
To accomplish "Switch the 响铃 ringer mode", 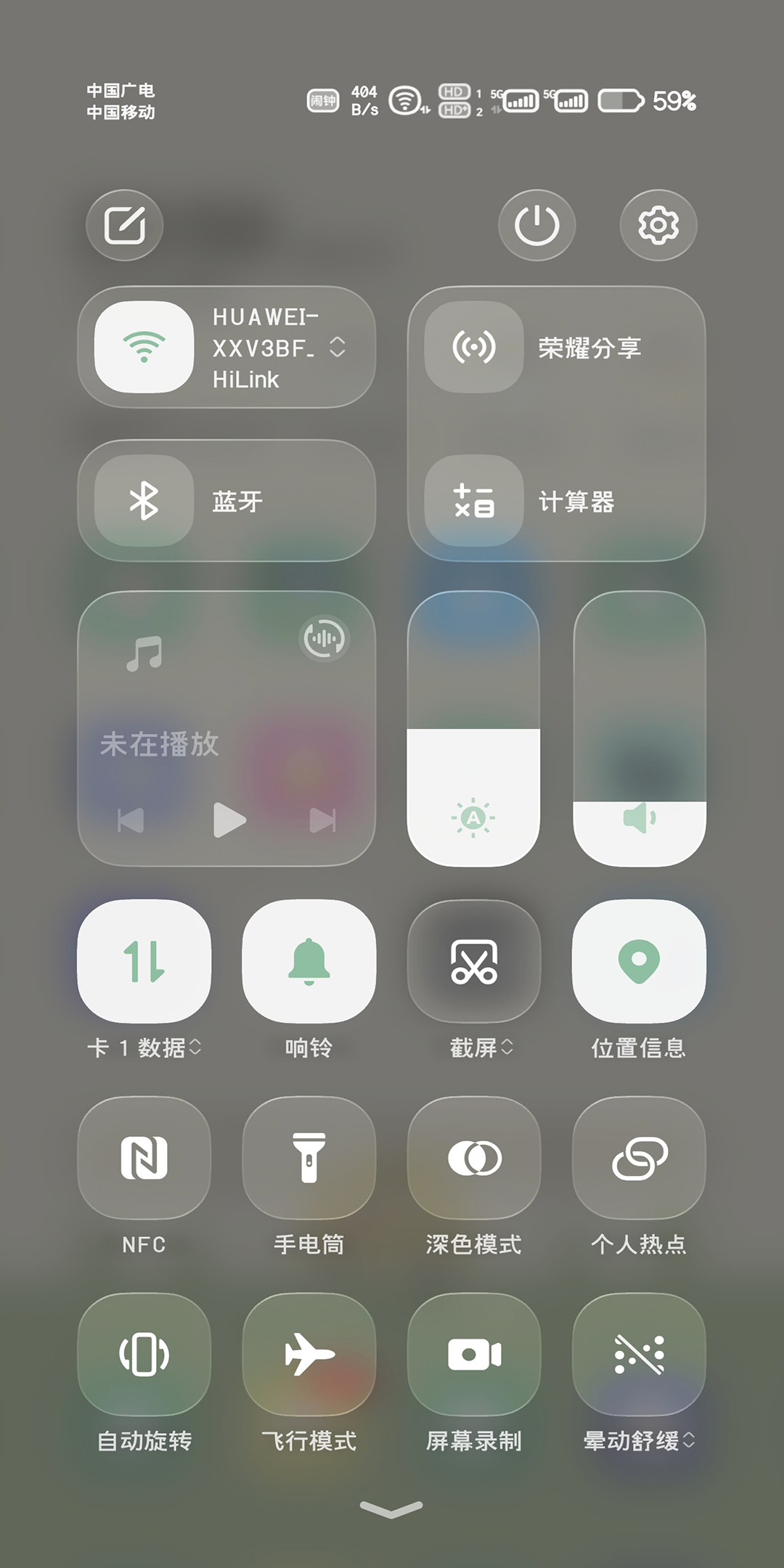I will point(309,961).
